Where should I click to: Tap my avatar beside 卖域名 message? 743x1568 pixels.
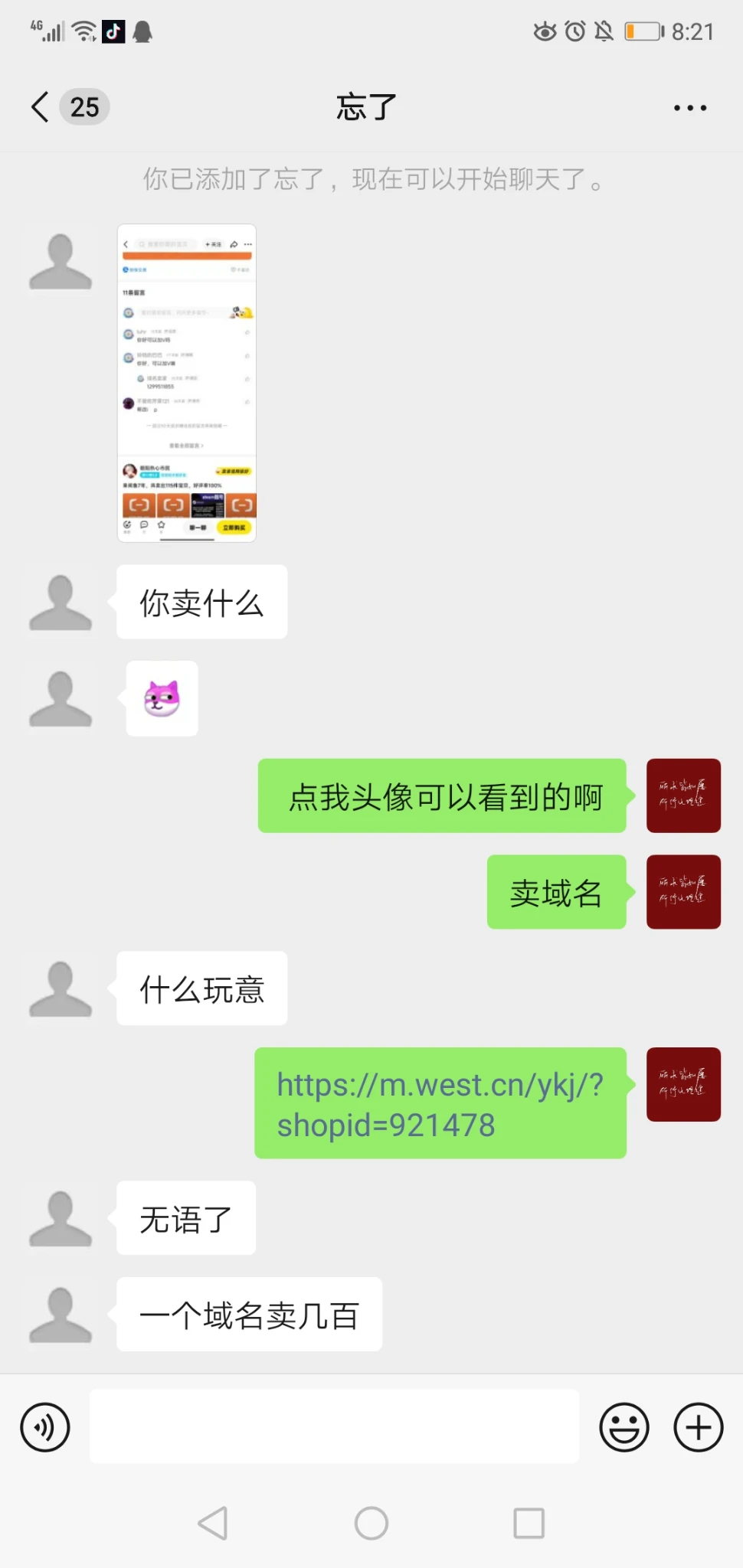pos(683,892)
